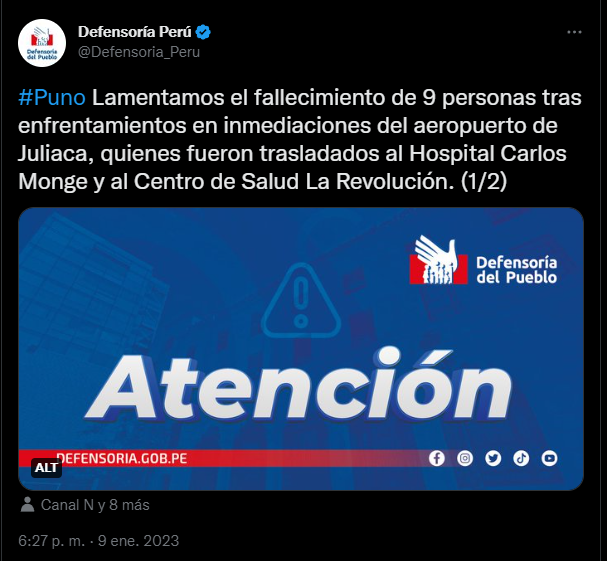Screen dimensions: 607x561
Task: Open the tweet timestamp 6:27 p. m.
Action: click(52, 541)
